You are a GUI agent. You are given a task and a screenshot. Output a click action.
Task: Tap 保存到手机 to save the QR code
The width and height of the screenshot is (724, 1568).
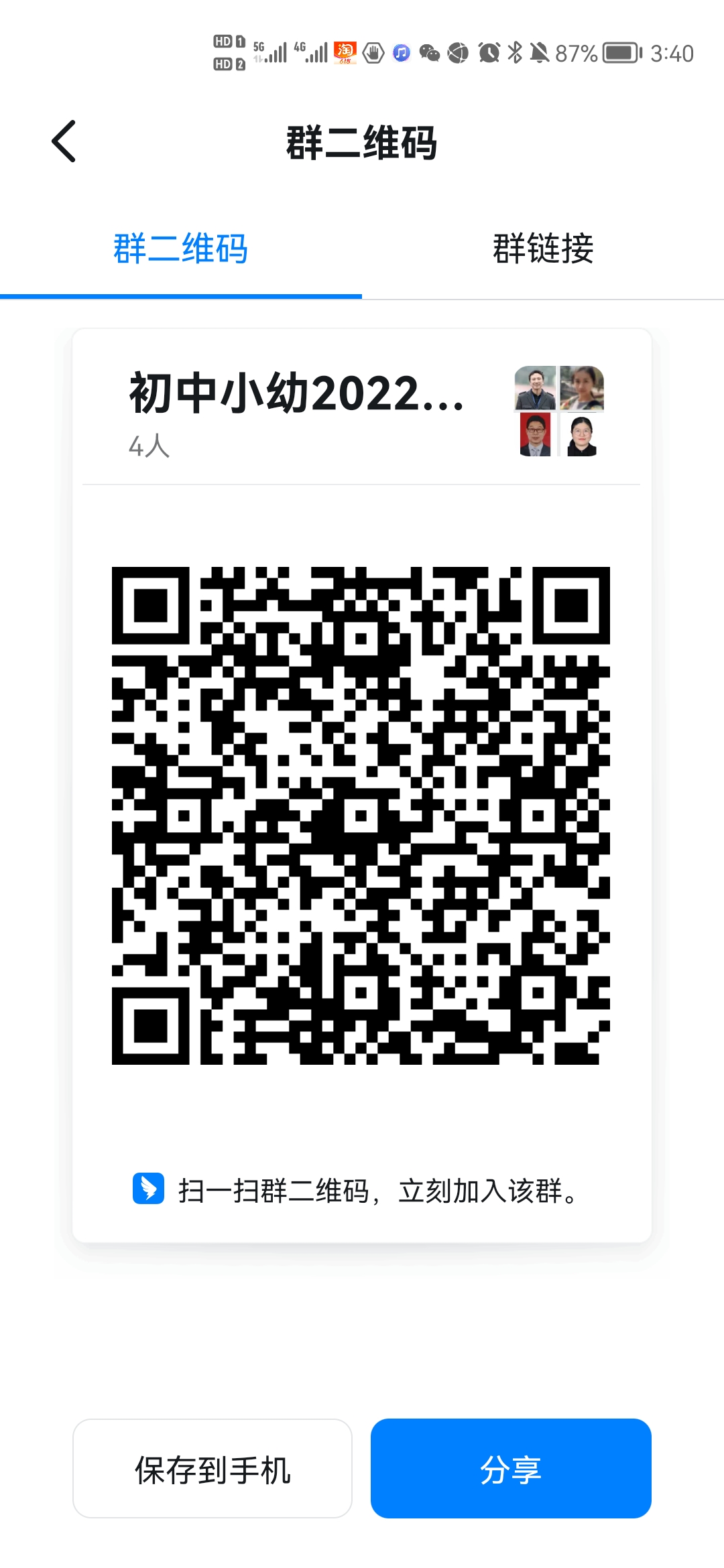coord(213,1469)
